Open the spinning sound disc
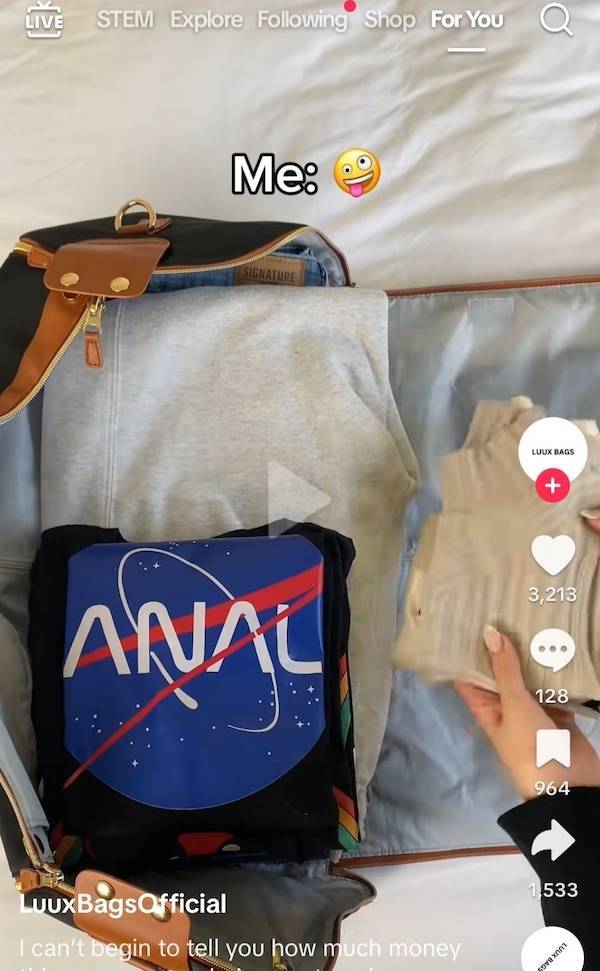This screenshot has height=971, width=600. 553,948
